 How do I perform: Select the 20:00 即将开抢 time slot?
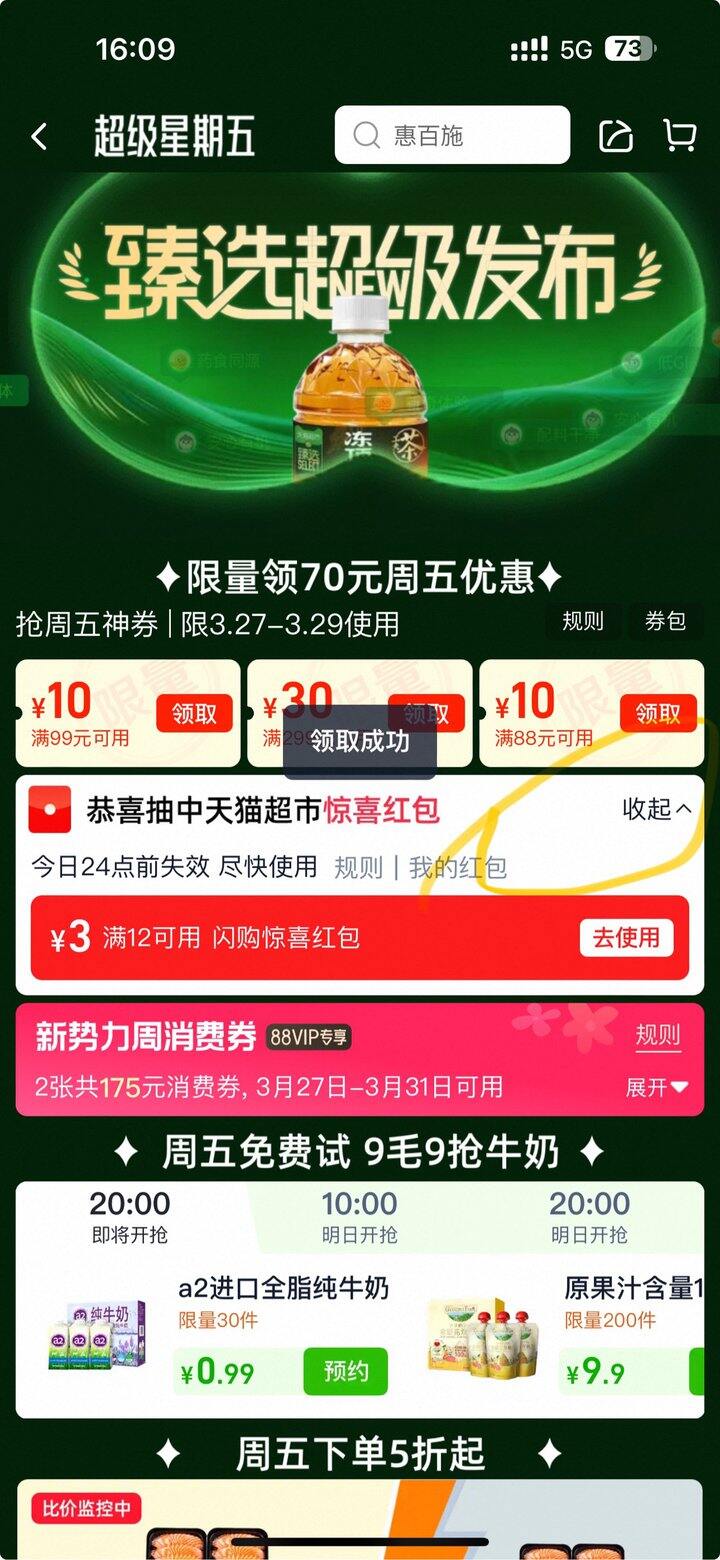click(x=130, y=1216)
